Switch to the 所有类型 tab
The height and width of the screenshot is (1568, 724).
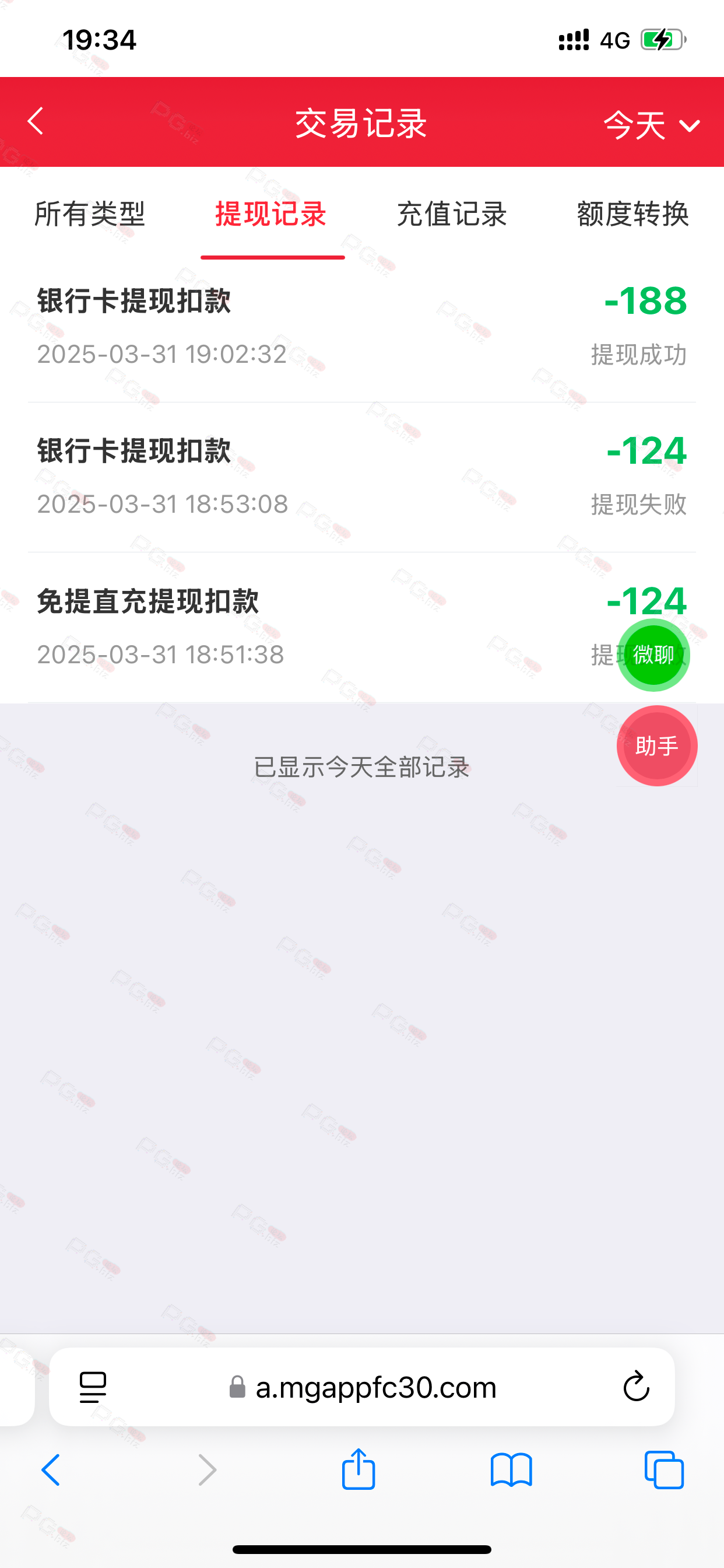point(90,214)
